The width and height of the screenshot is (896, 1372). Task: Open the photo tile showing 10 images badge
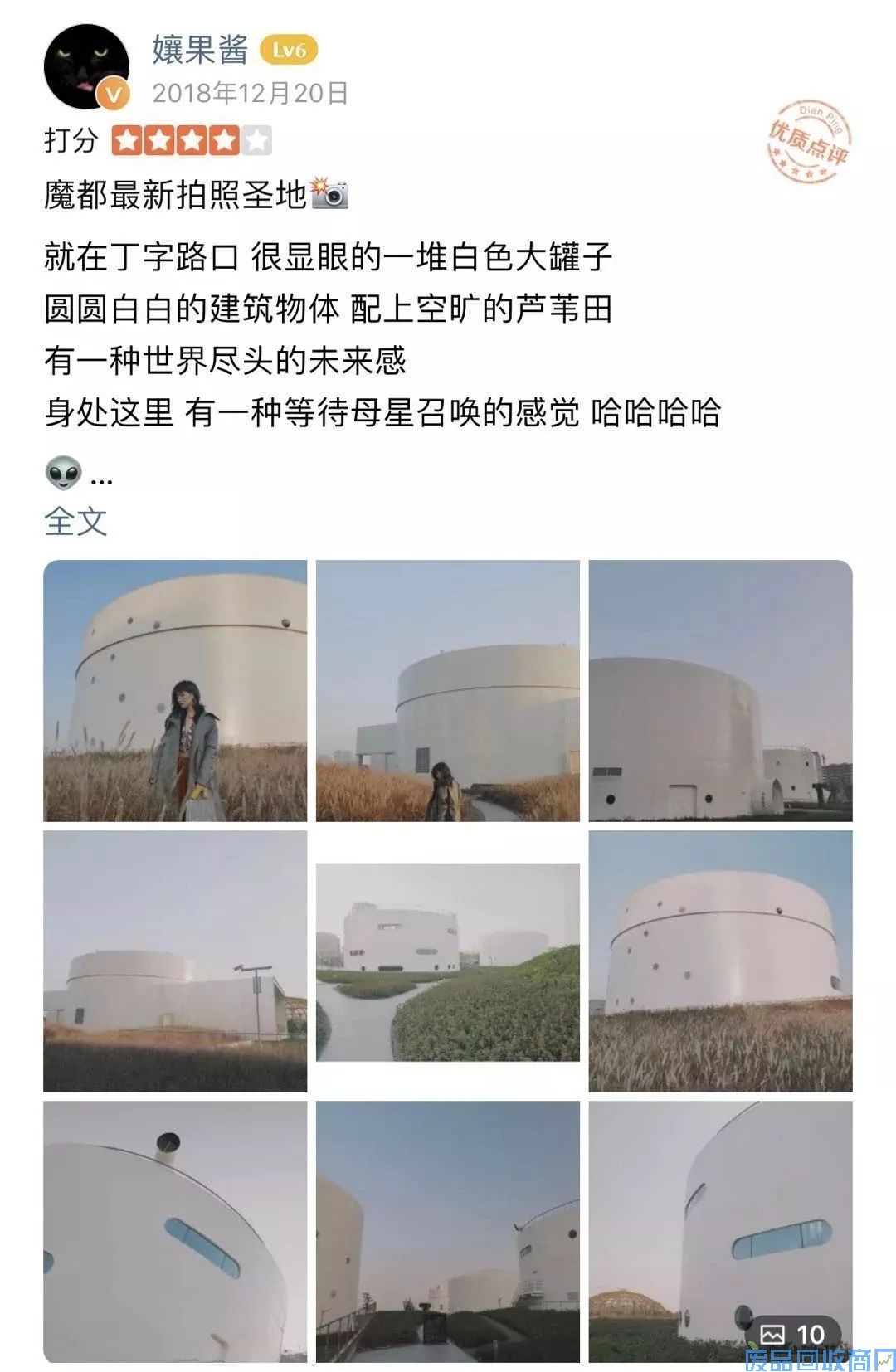pyautogui.click(x=720, y=1231)
